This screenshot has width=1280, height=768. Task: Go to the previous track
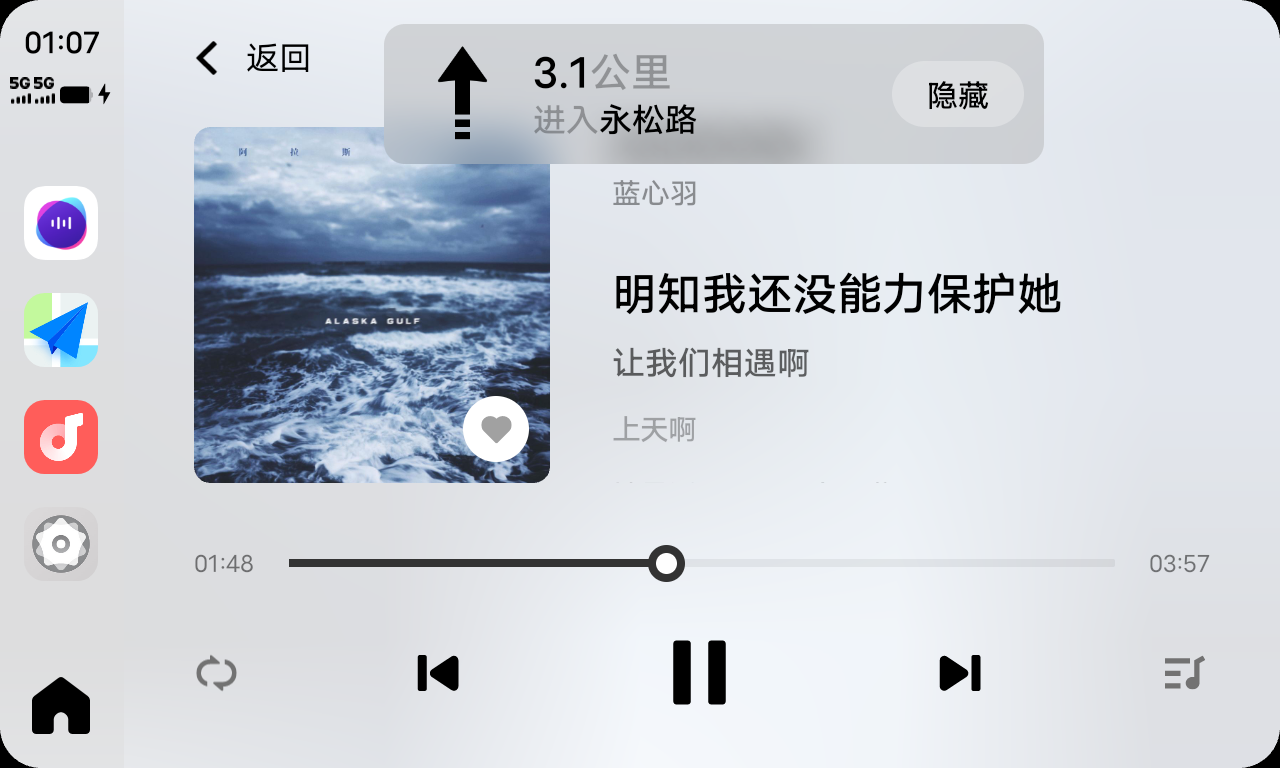438,673
